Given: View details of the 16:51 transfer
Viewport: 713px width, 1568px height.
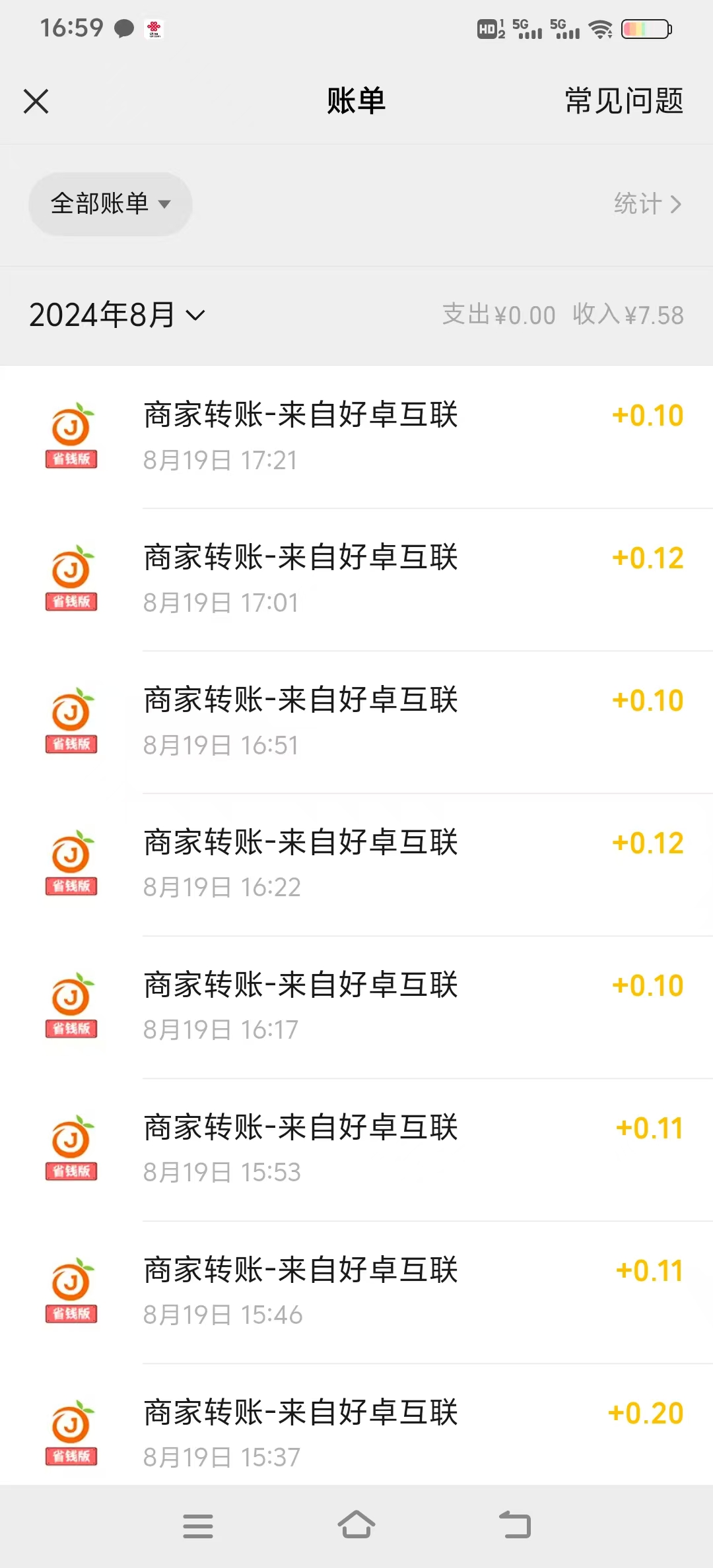Looking at the screenshot, I should pos(356,722).
